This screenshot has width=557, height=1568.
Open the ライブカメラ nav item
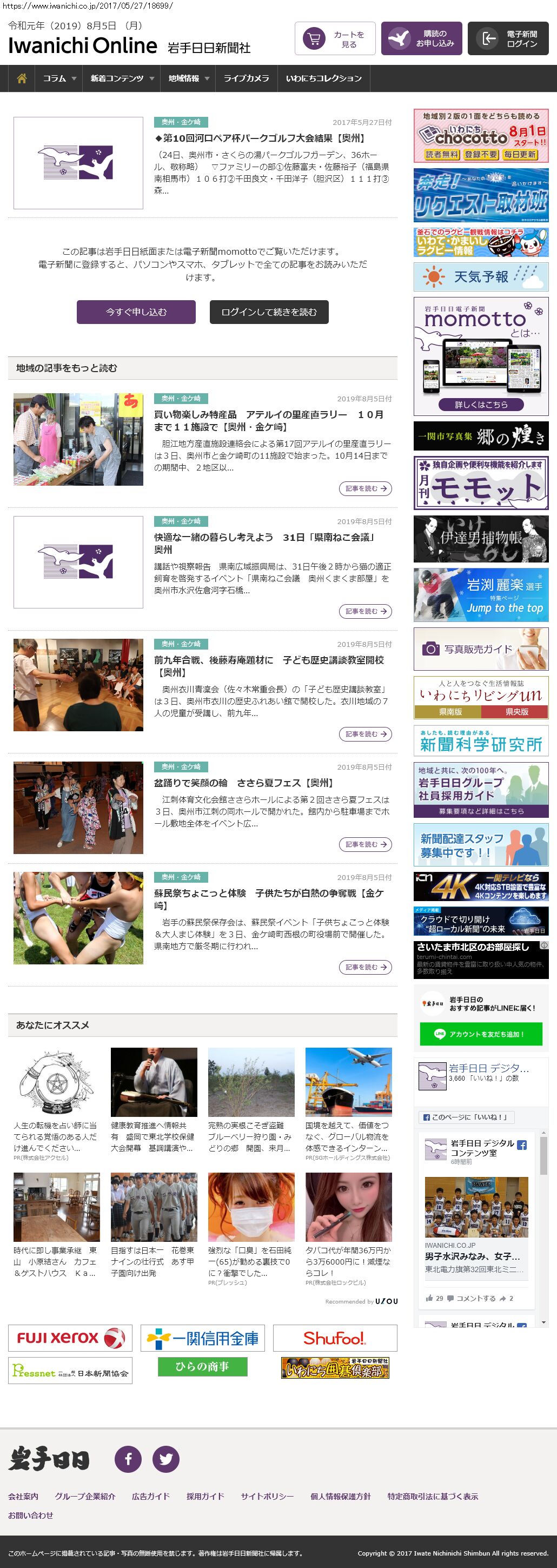(x=246, y=78)
